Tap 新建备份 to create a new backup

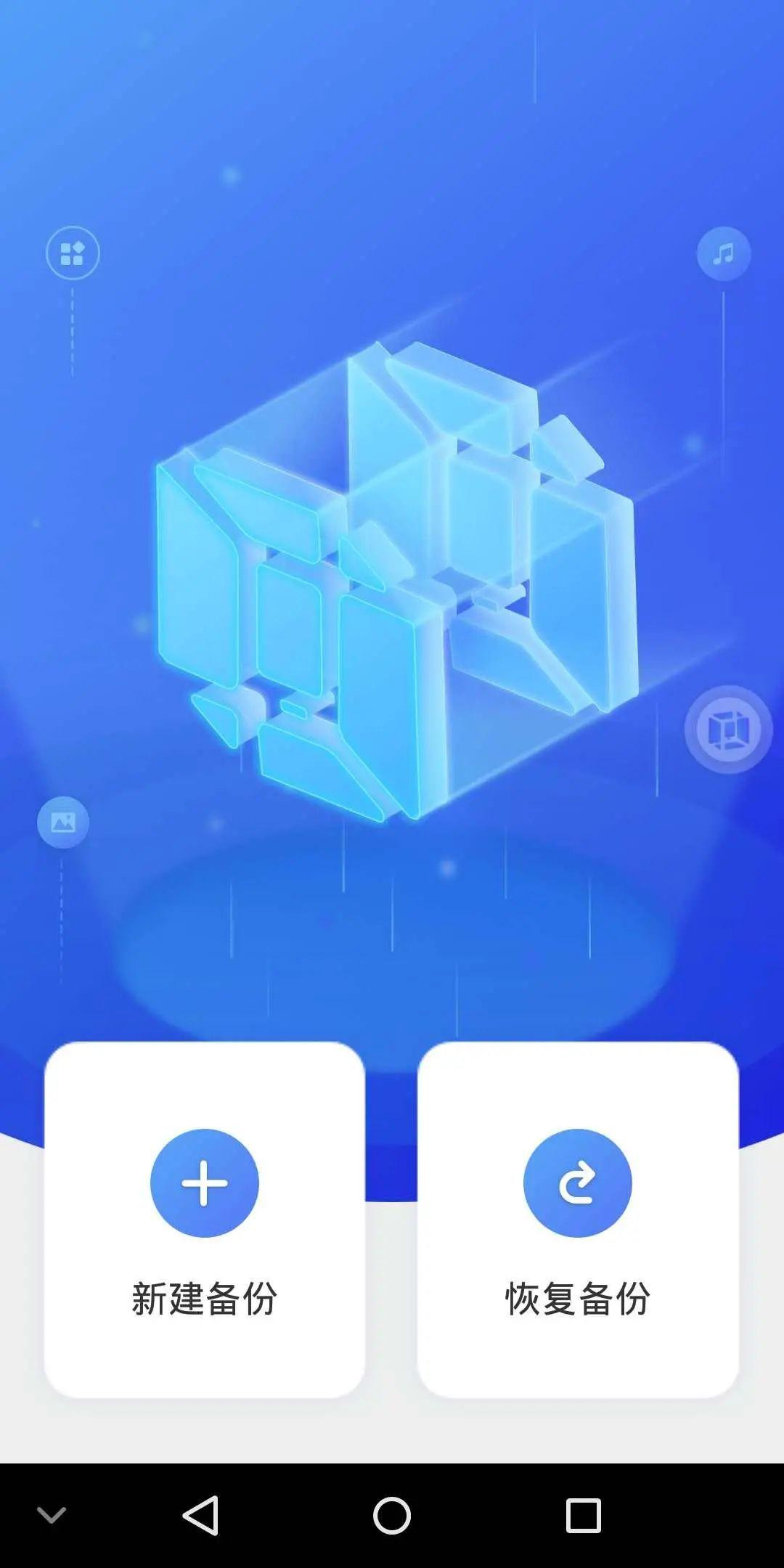204,1220
